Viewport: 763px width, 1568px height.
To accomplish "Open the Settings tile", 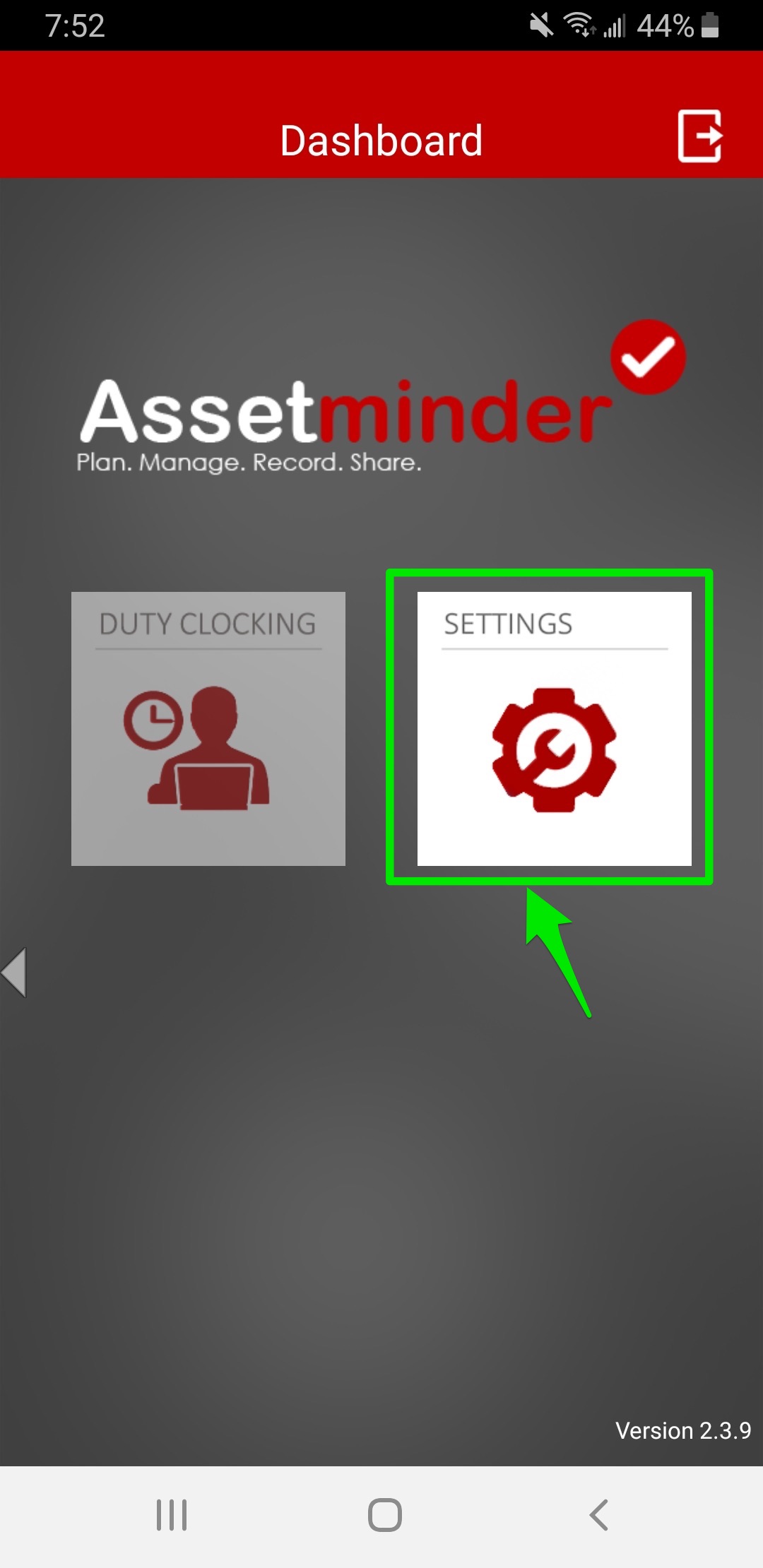I will [x=554, y=728].
